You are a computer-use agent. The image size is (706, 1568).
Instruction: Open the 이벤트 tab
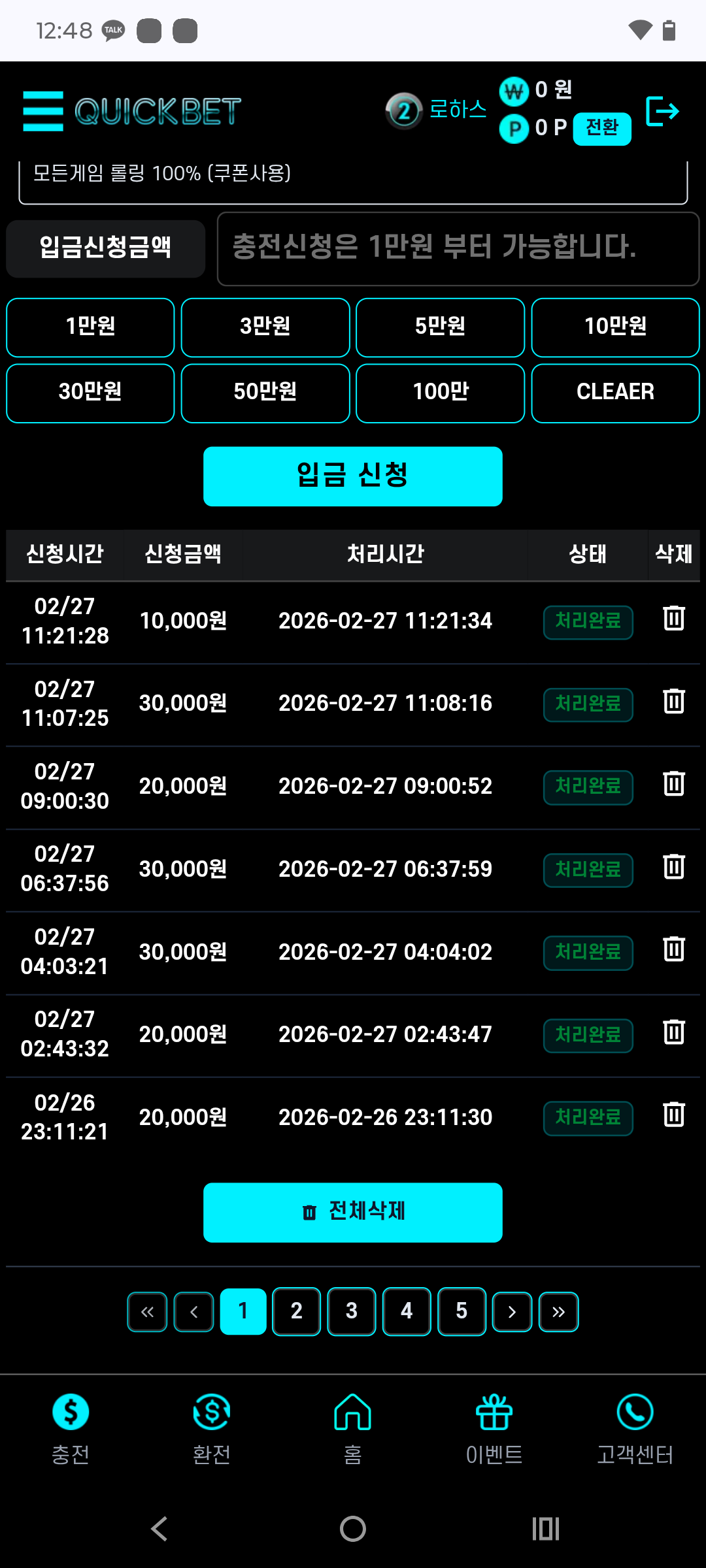pyautogui.click(x=494, y=1428)
